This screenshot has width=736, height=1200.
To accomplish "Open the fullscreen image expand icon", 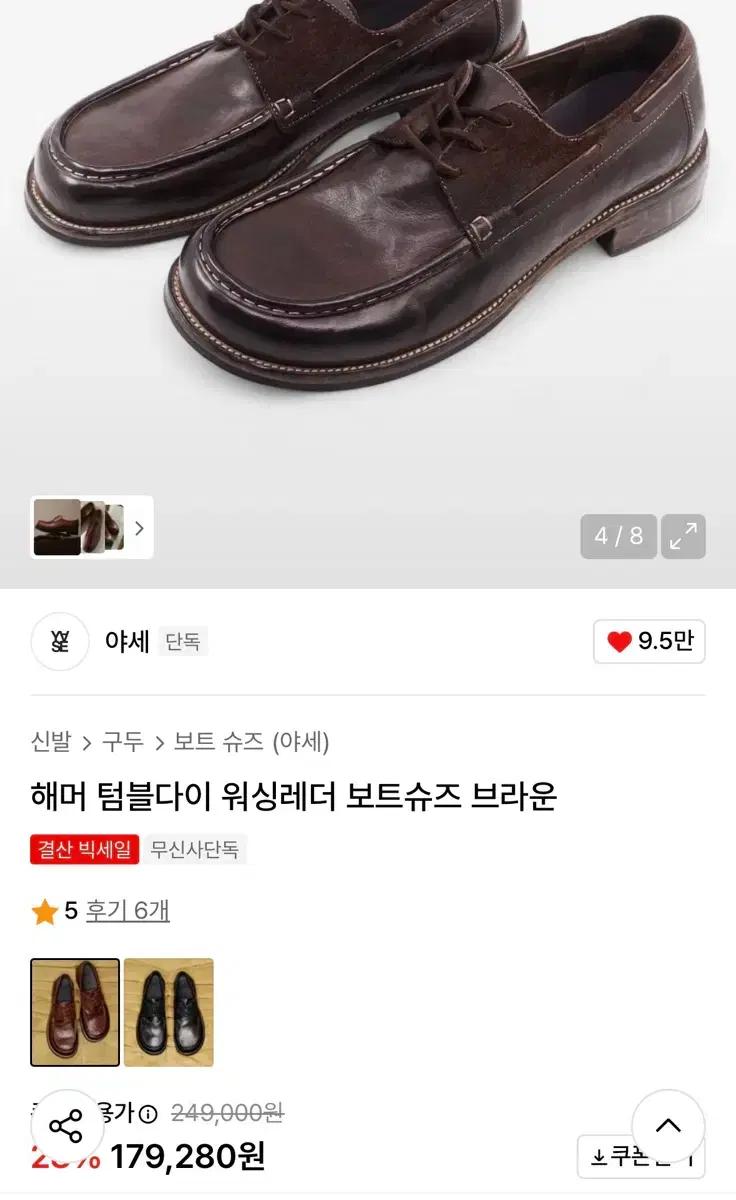I will (682, 537).
